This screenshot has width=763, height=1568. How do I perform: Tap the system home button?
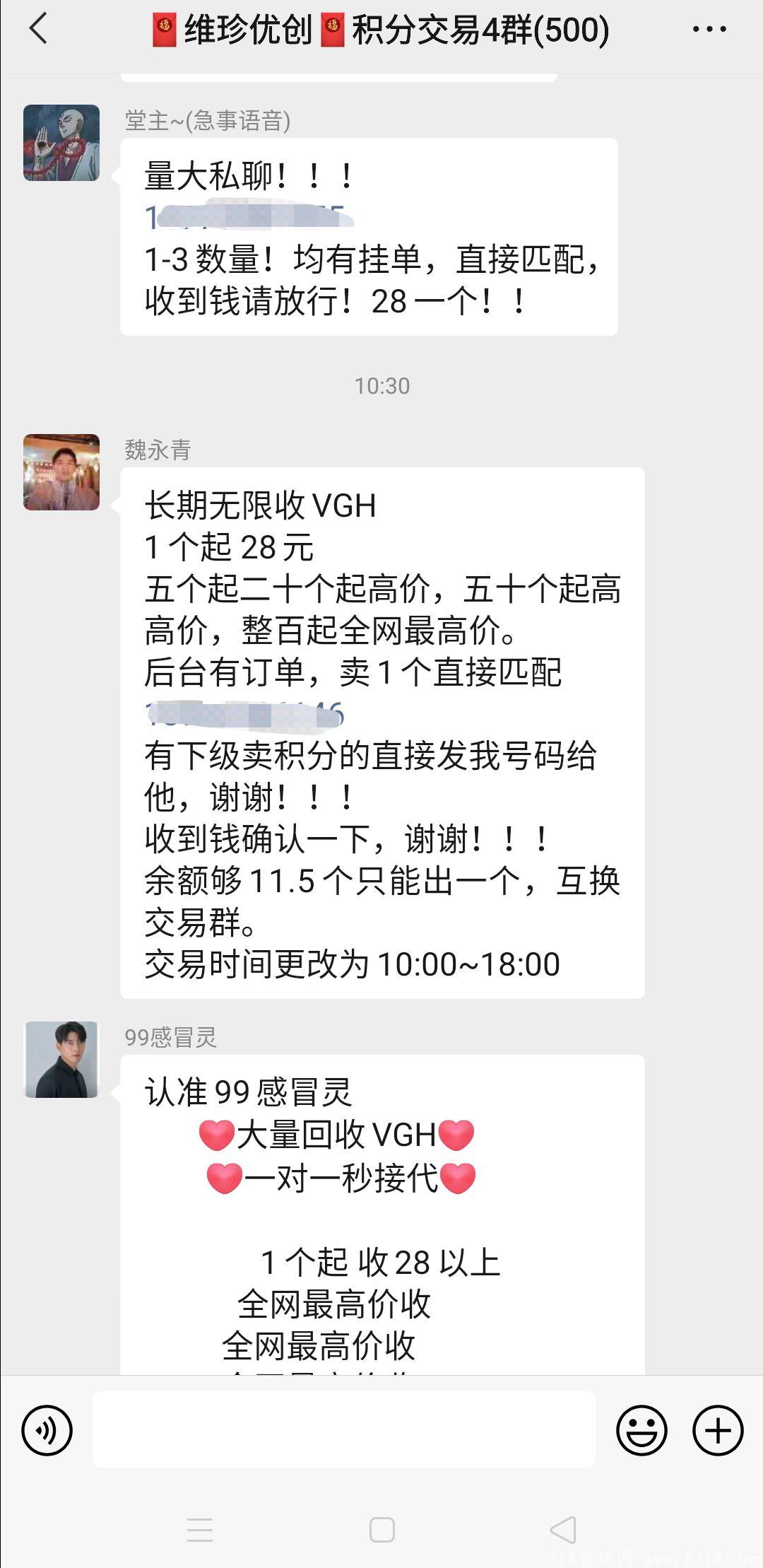[381, 1530]
